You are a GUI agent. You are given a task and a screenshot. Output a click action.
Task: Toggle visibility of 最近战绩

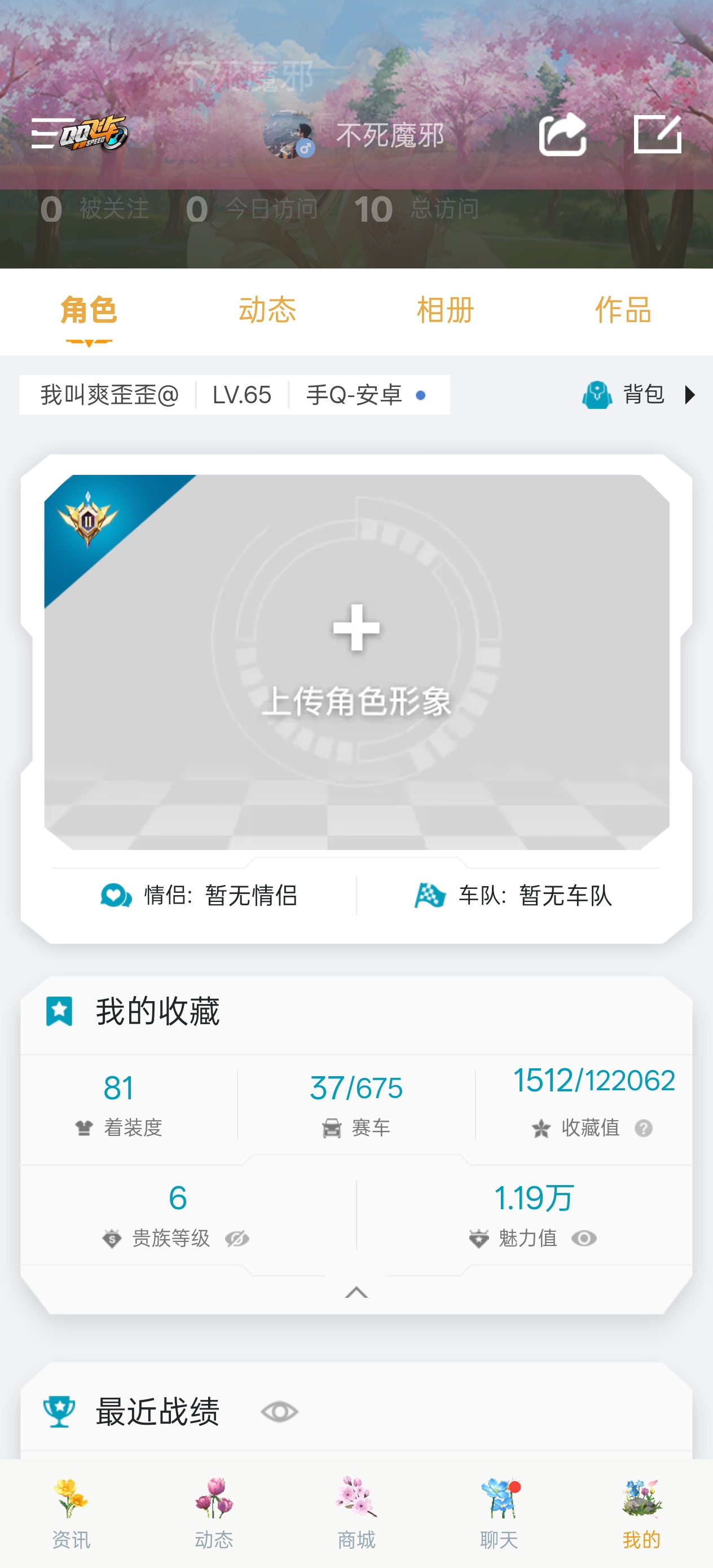click(x=279, y=1412)
